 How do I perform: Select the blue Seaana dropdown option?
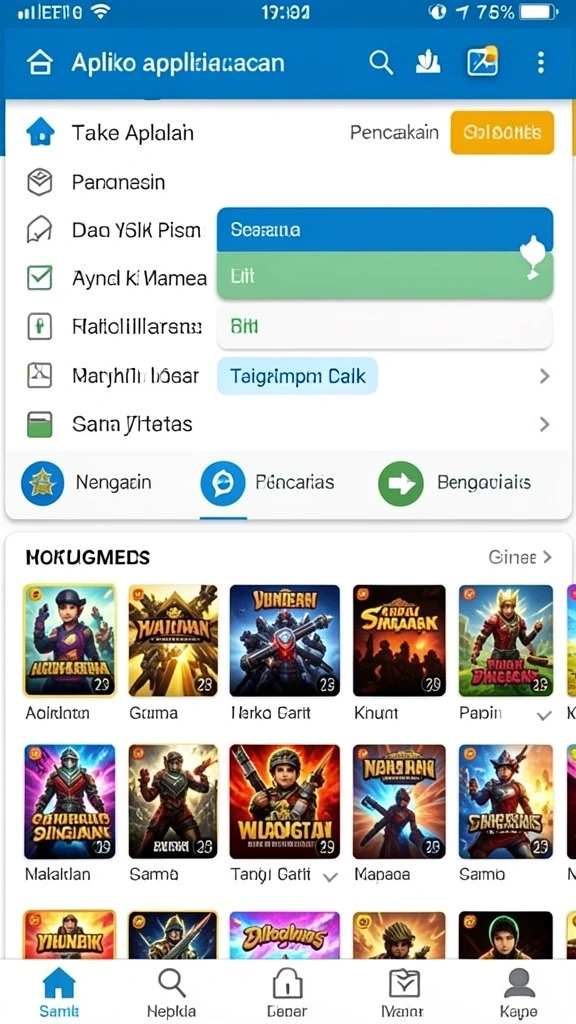click(385, 229)
